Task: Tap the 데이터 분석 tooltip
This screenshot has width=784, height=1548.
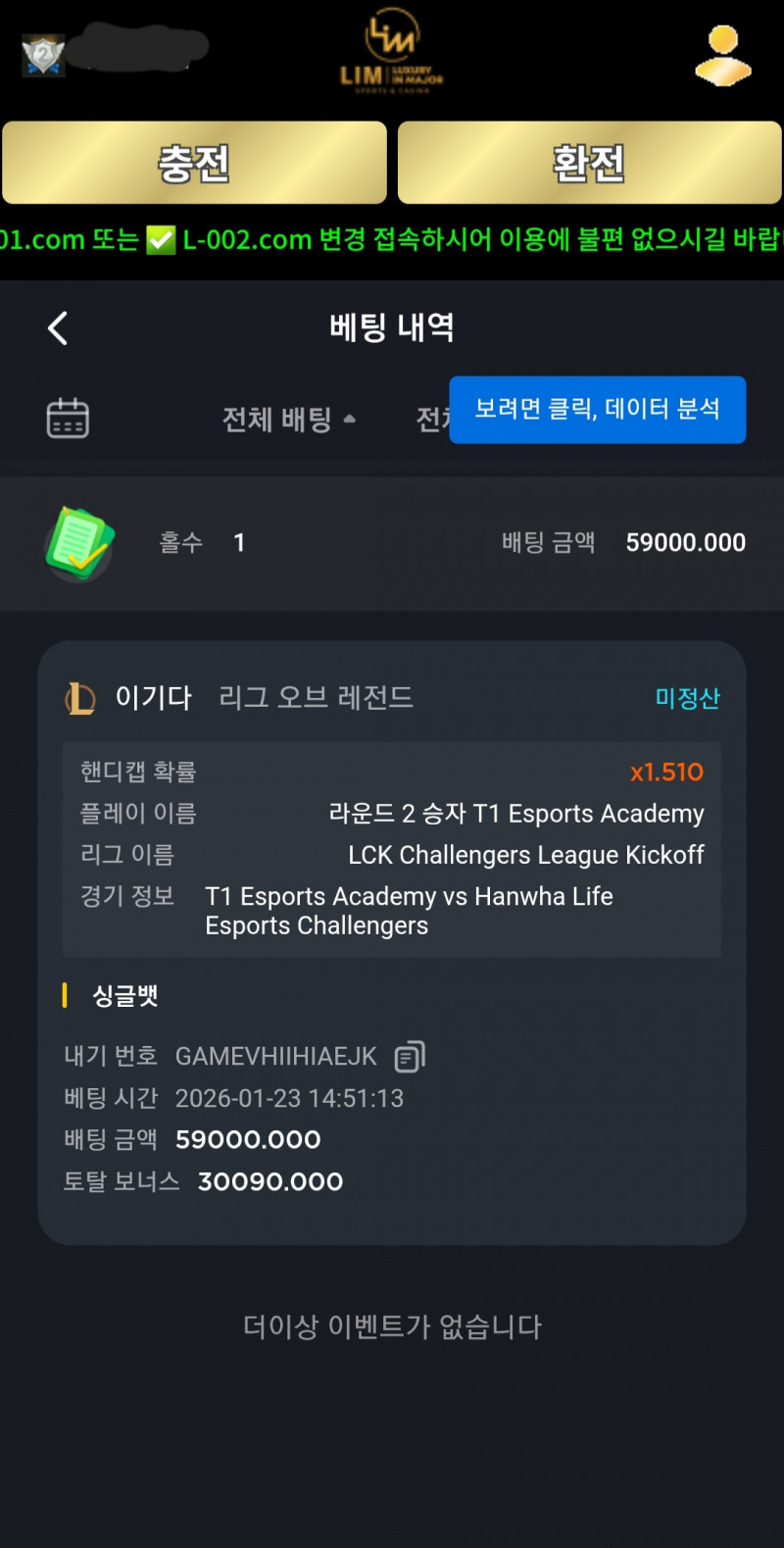Action: pyautogui.click(x=597, y=410)
